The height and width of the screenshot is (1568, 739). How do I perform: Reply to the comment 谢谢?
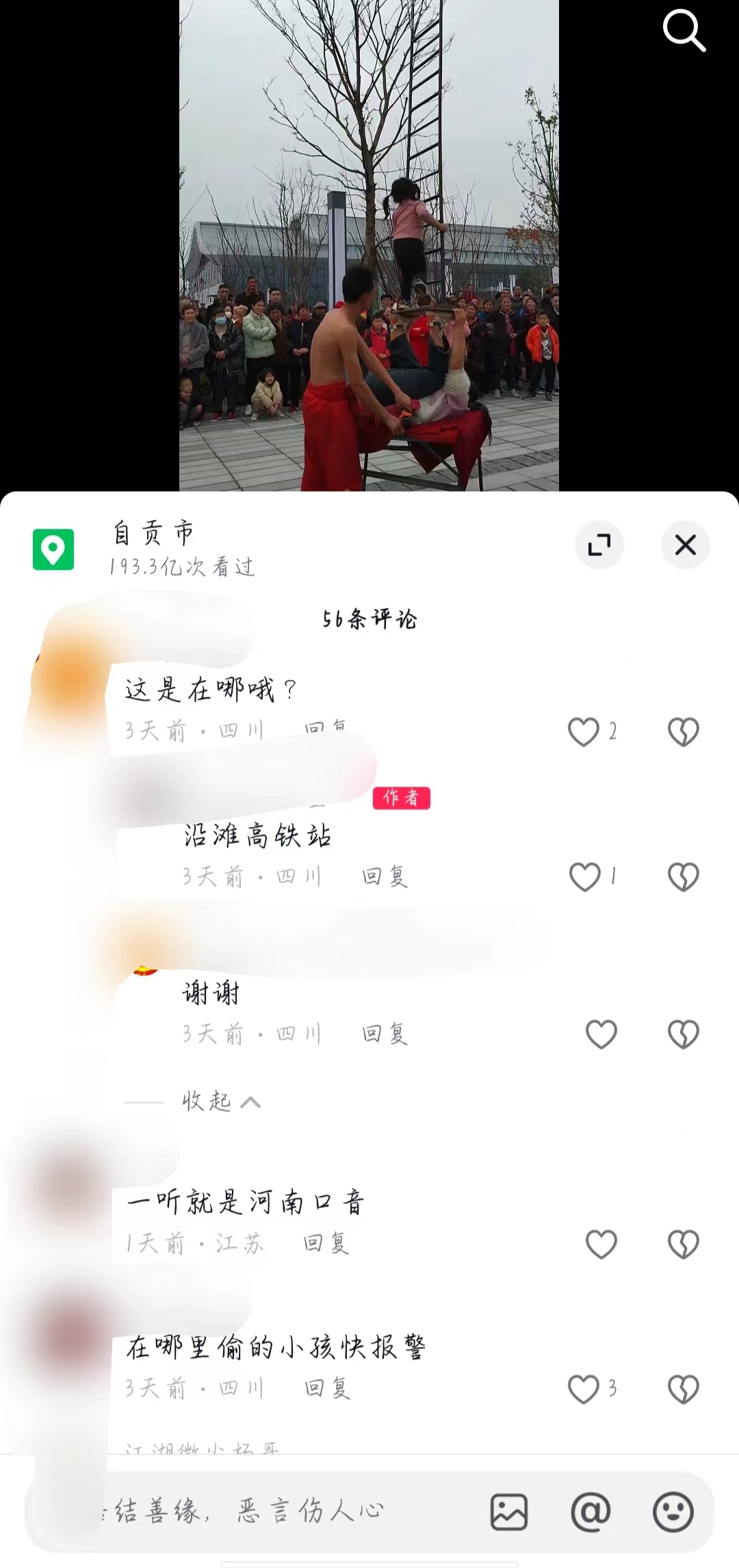(x=385, y=1034)
